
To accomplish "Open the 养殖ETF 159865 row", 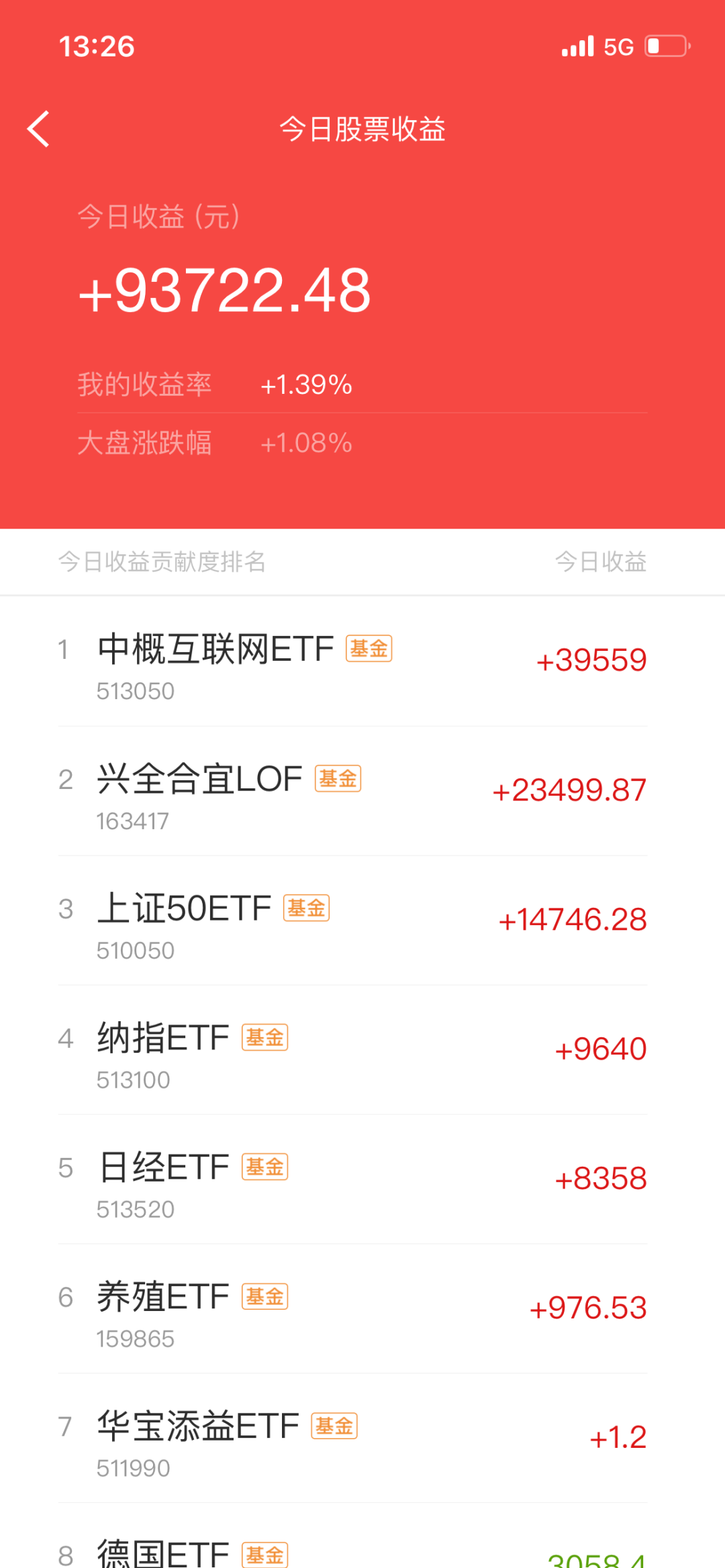I will (x=362, y=1309).
